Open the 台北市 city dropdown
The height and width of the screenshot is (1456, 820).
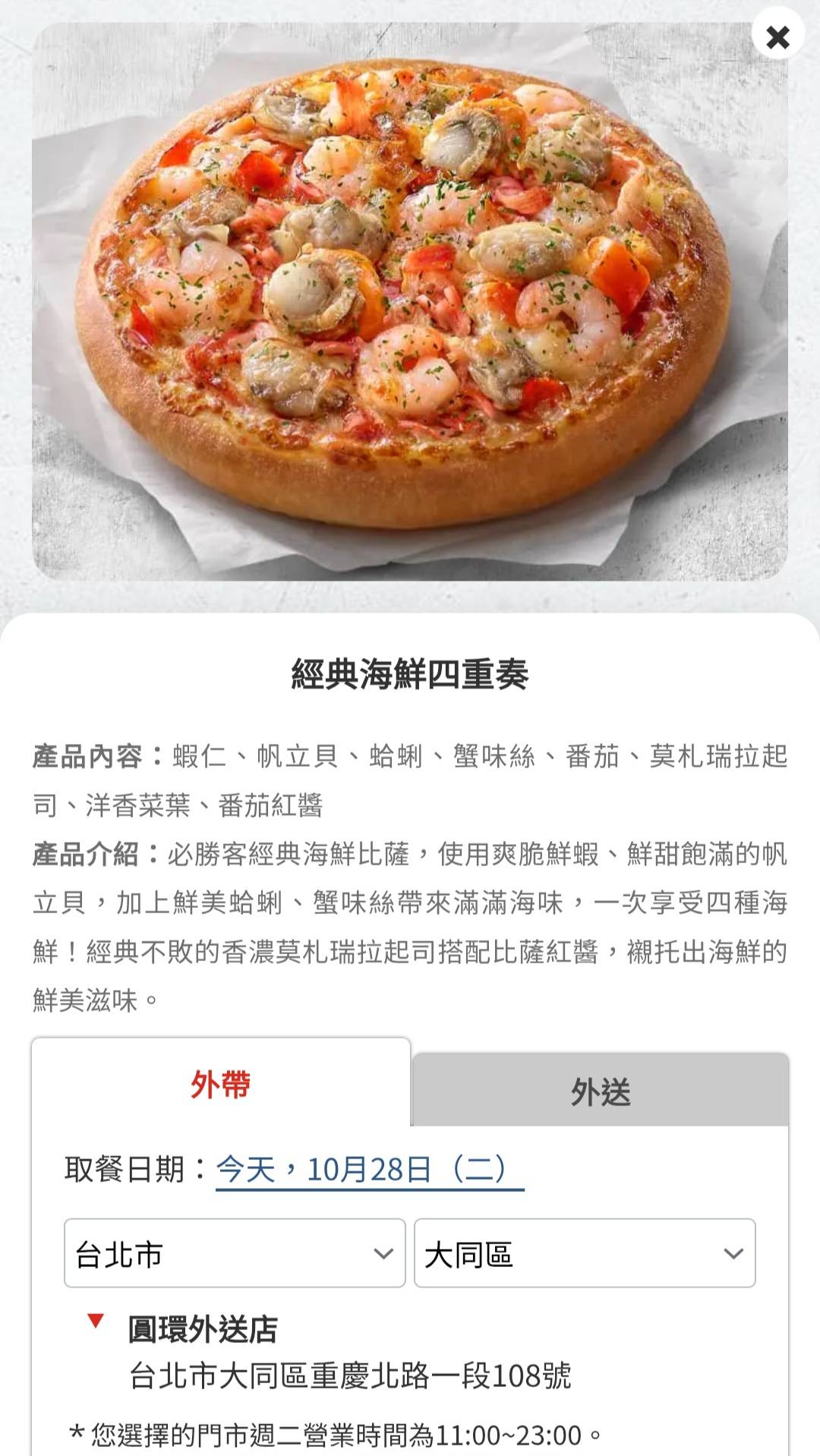(235, 1253)
